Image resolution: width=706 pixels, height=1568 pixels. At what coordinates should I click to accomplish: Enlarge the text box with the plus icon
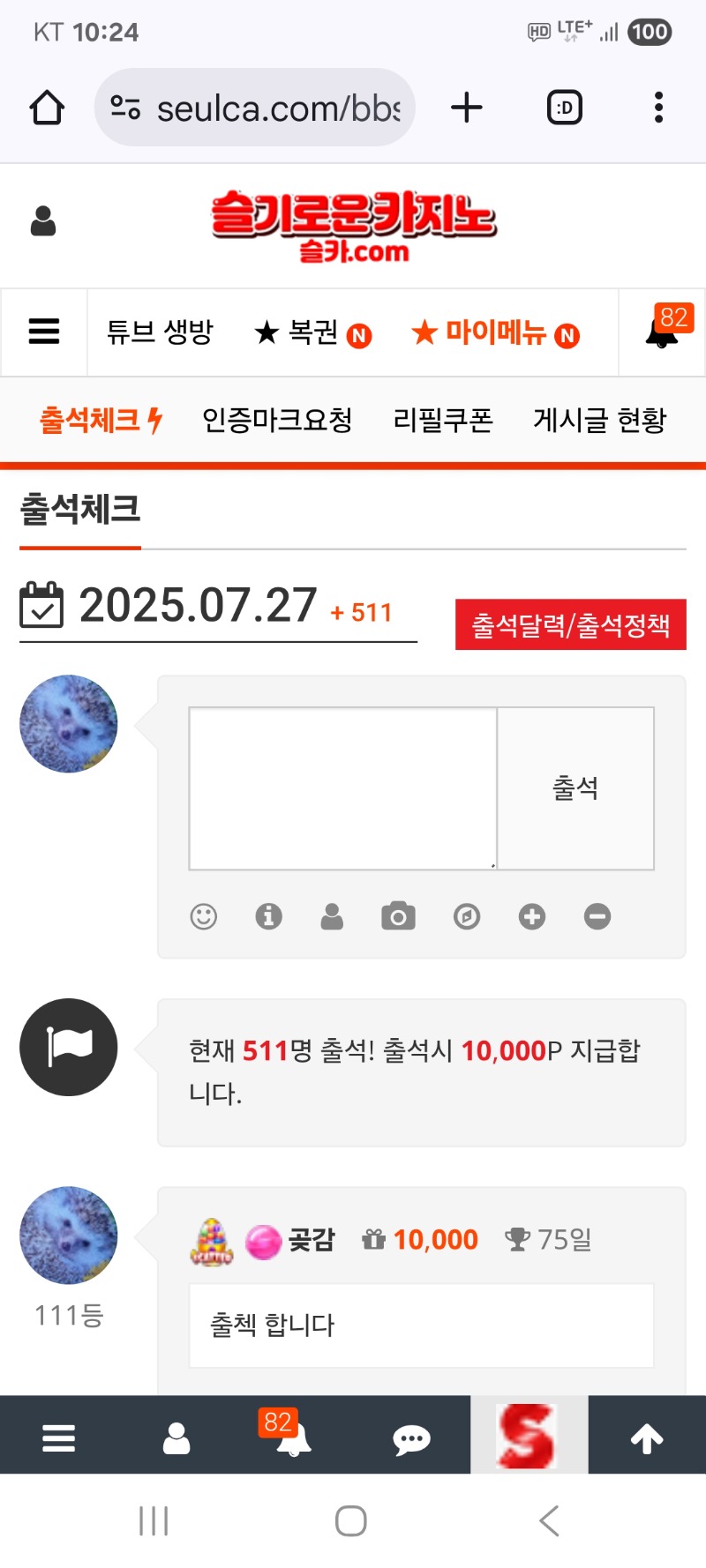(x=532, y=916)
